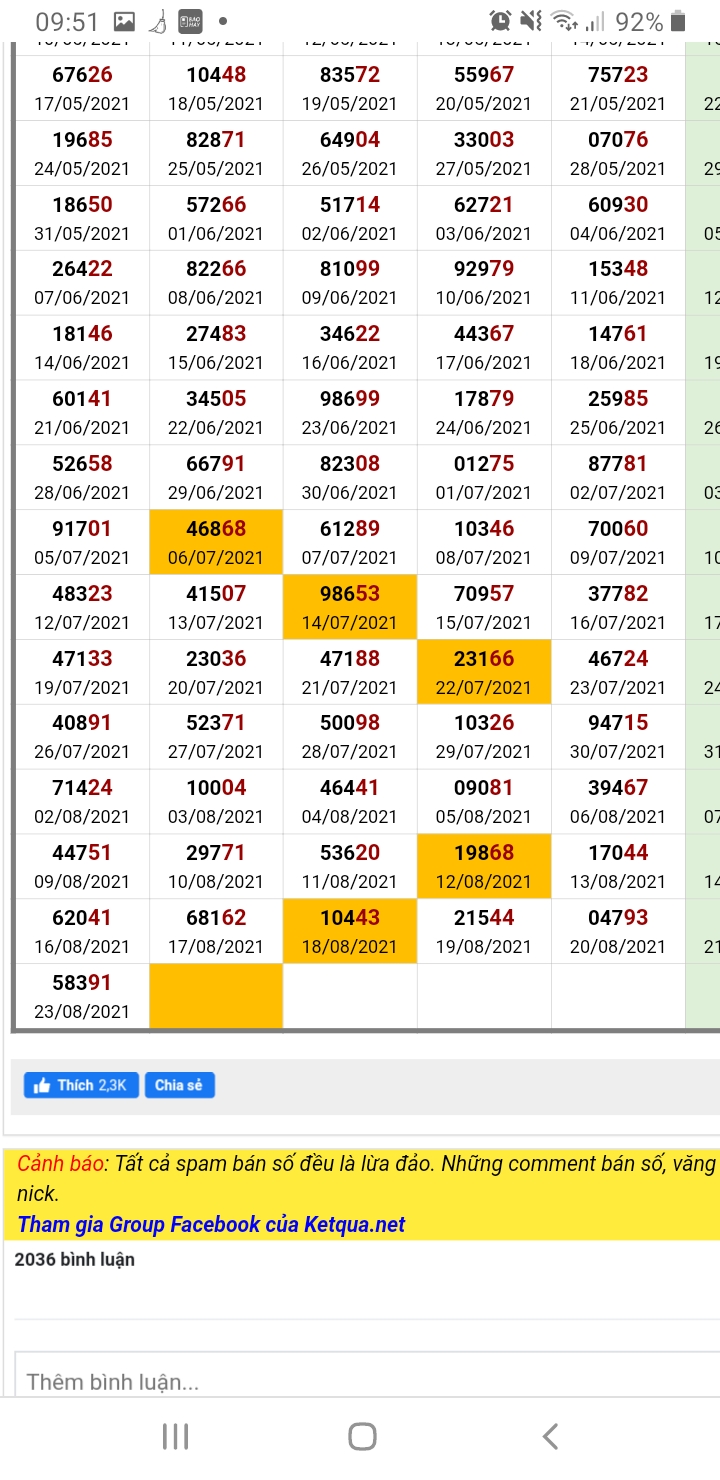Screen dimensions: 720x1480
Task: Go back with the system back button
Action: pyautogui.click(x=550, y=1436)
